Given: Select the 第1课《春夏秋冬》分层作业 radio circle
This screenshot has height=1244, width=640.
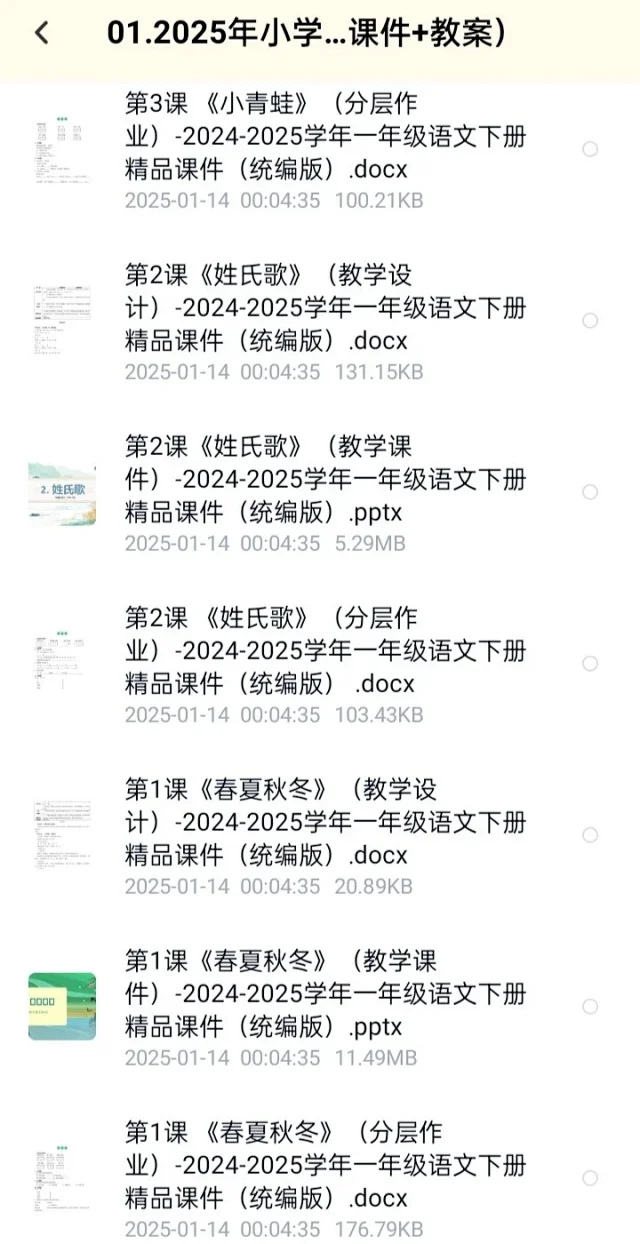Looking at the screenshot, I should tap(590, 1178).
